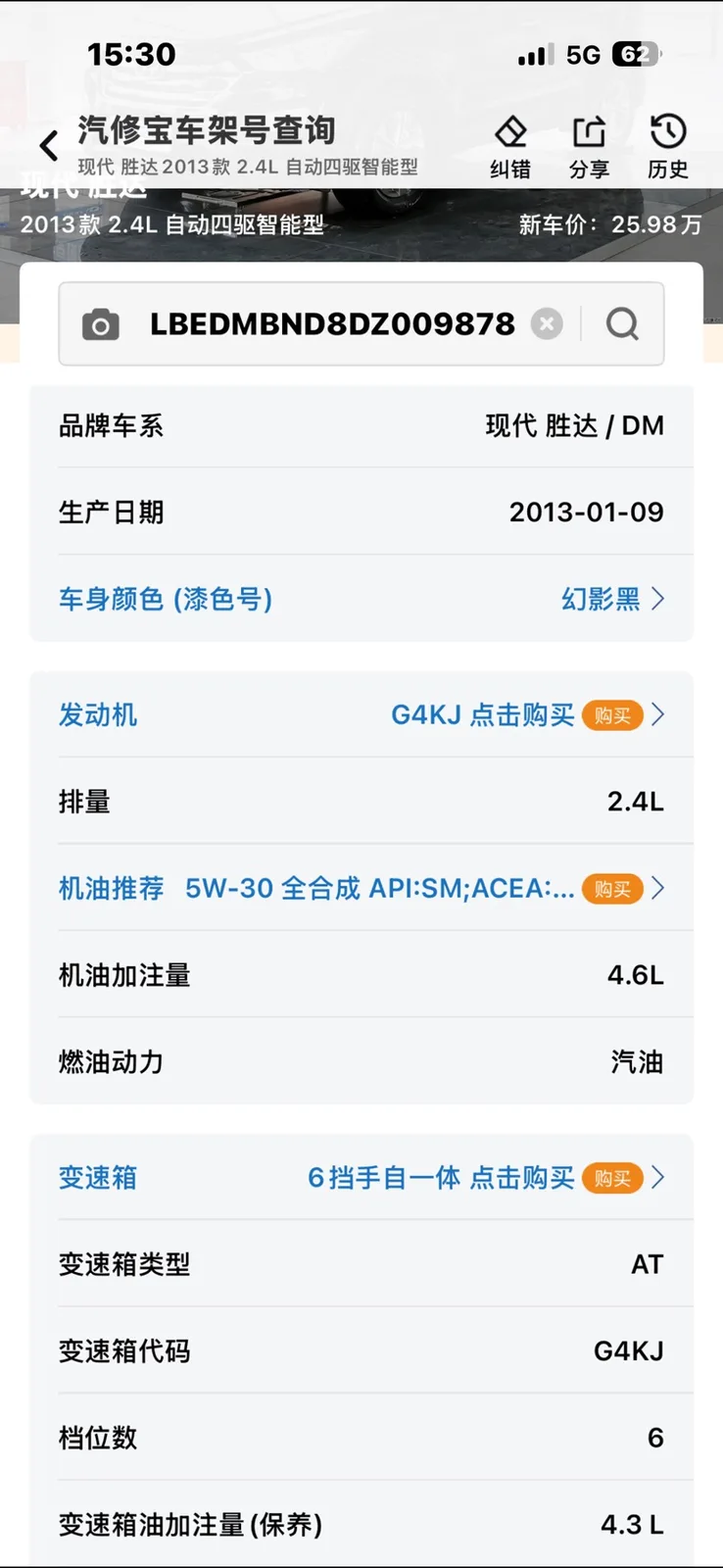Open 纠错 error correction

tap(510, 148)
